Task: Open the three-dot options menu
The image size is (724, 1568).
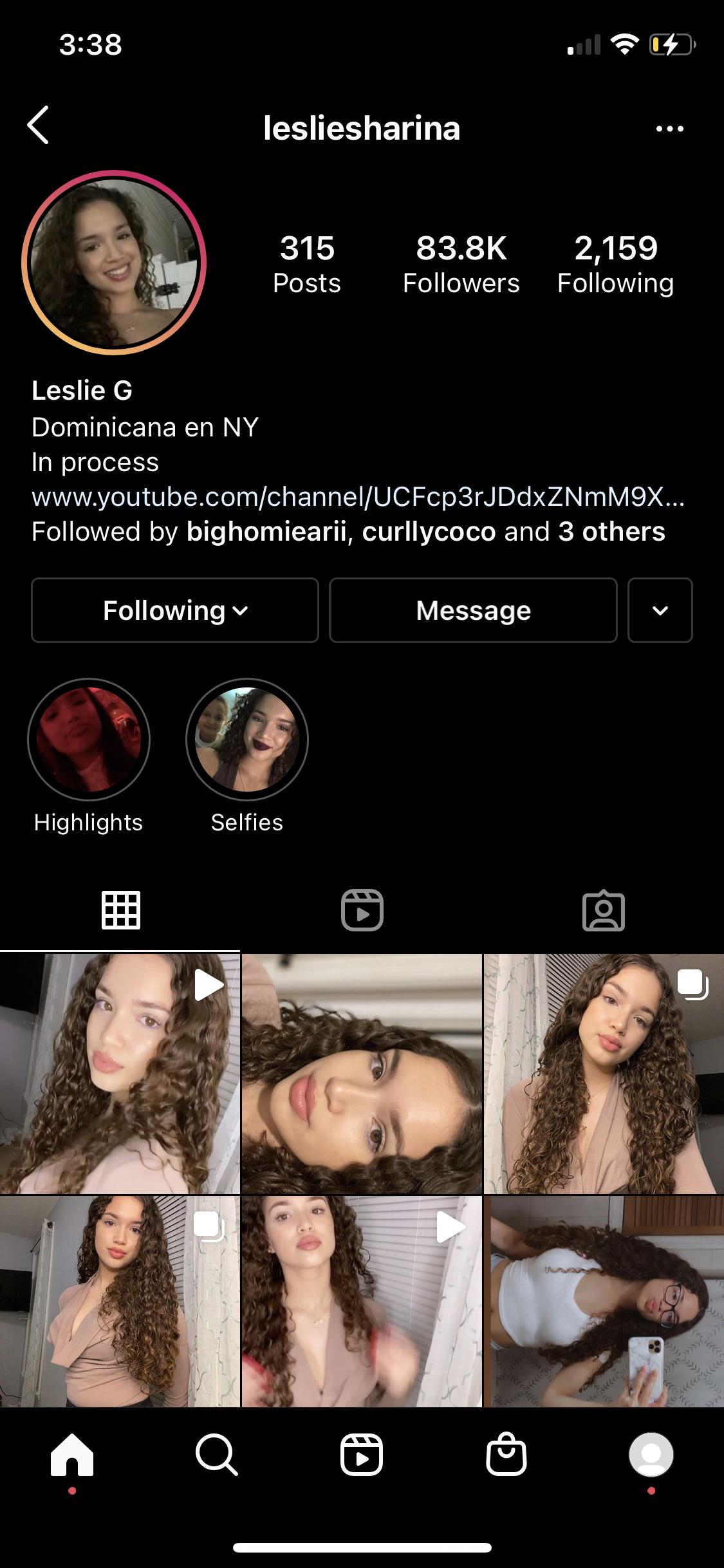Action: pyautogui.click(x=669, y=129)
